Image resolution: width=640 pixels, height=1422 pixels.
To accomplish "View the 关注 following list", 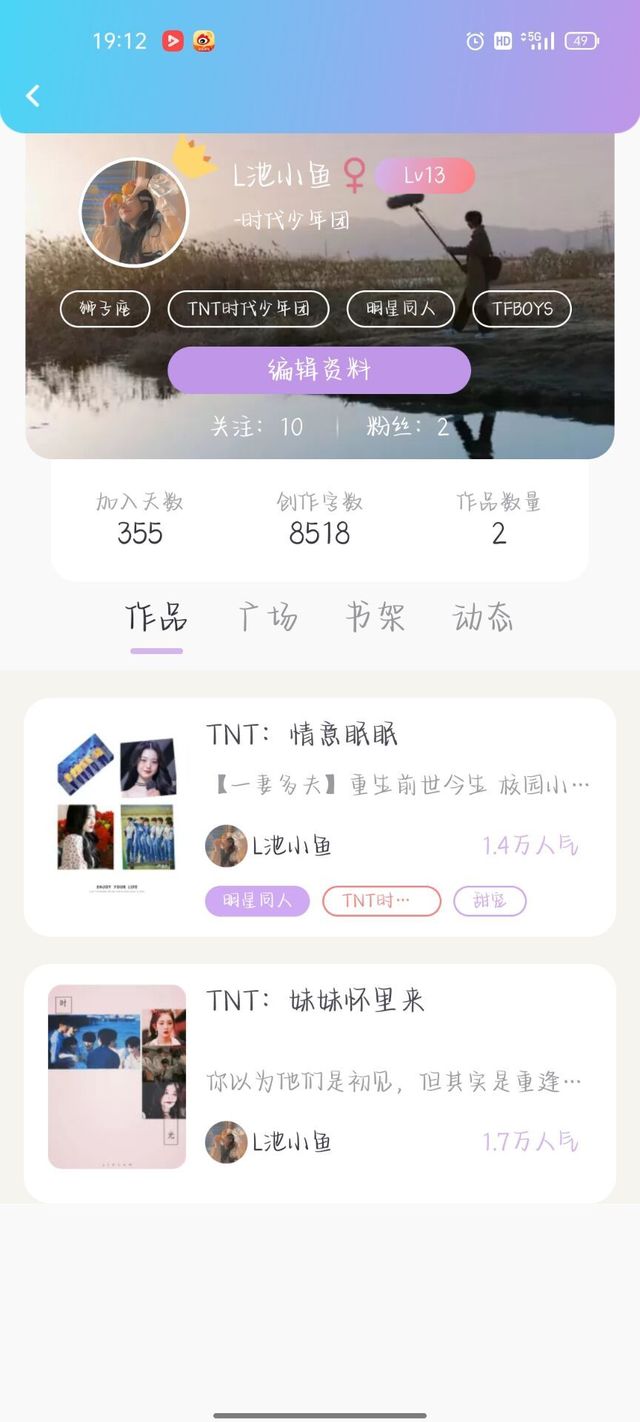I will pyautogui.click(x=257, y=427).
